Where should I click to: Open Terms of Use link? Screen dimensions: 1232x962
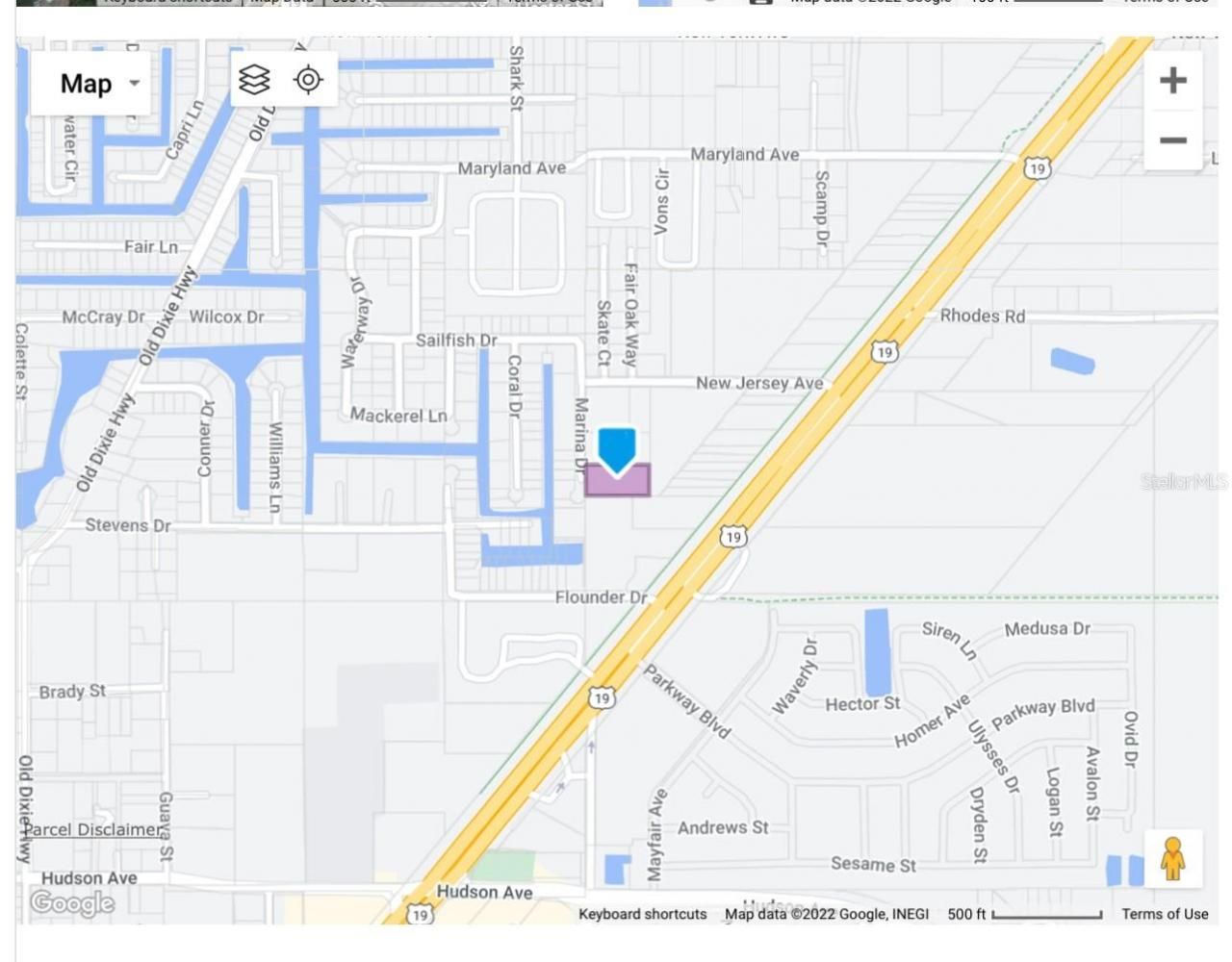pyautogui.click(x=1165, y=914)
